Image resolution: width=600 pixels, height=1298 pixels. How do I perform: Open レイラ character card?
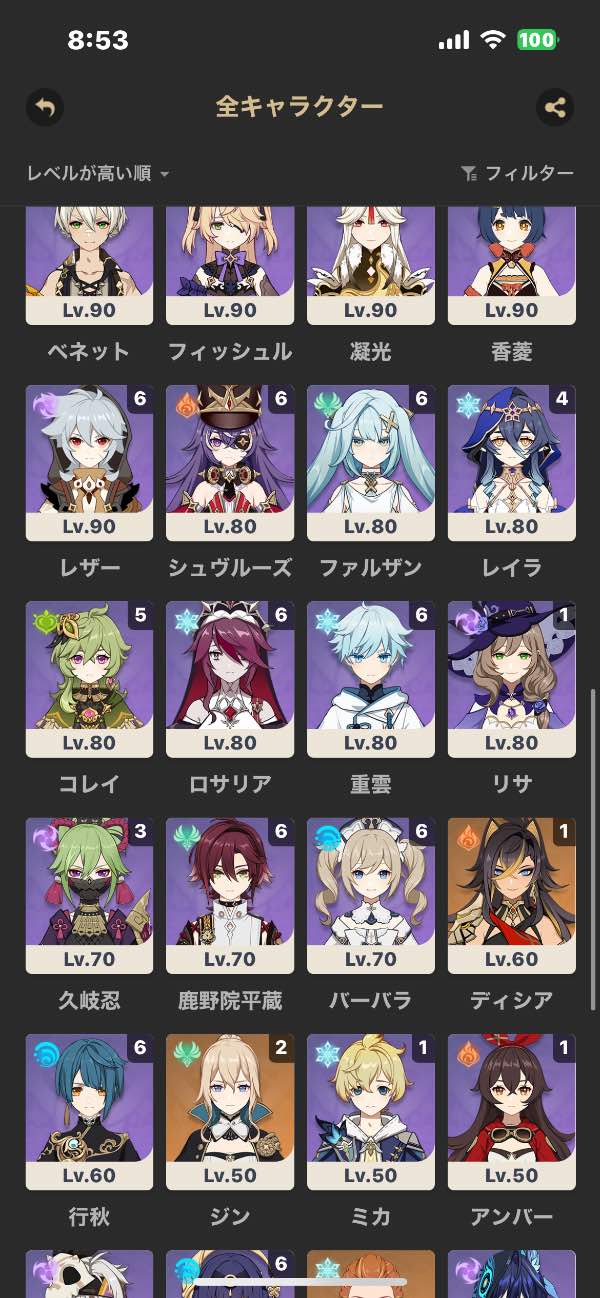512,462
